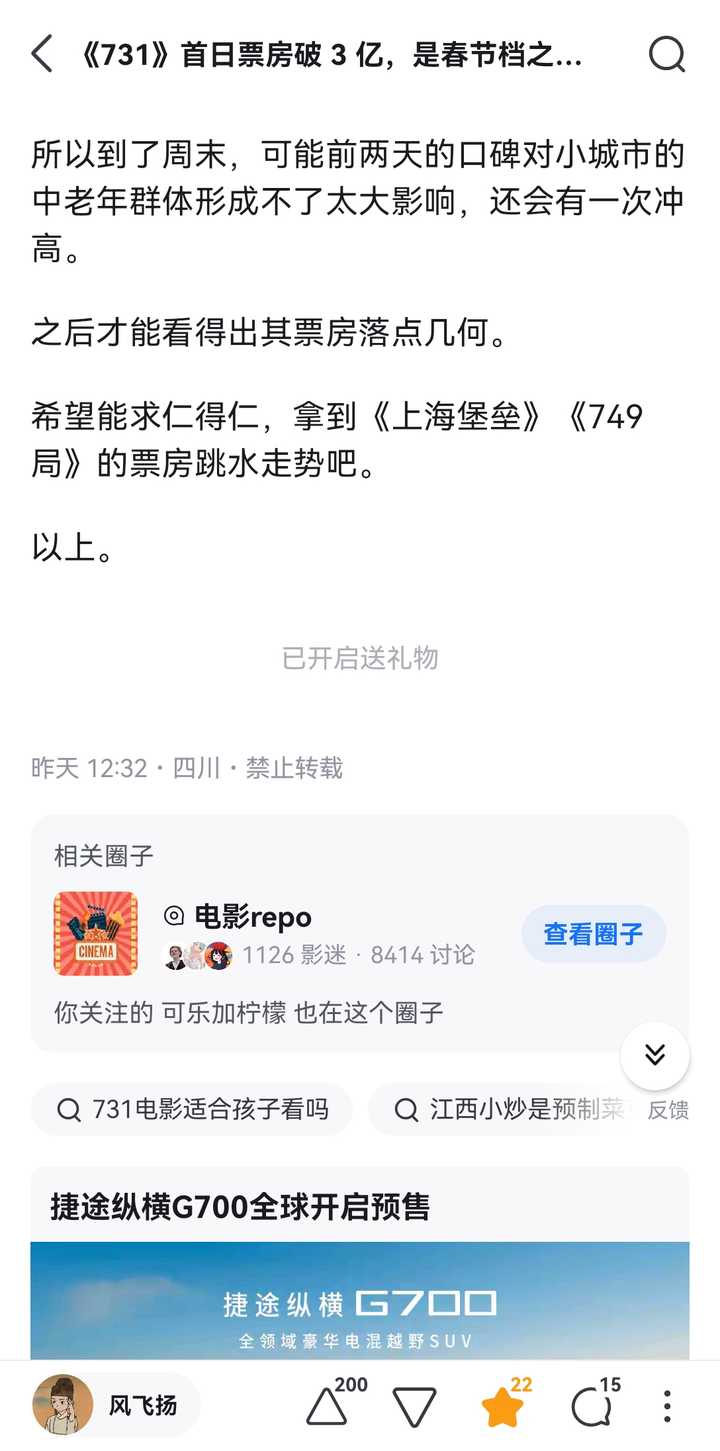
Task: Upvote this answer
Action: (x=327, y=1406)
